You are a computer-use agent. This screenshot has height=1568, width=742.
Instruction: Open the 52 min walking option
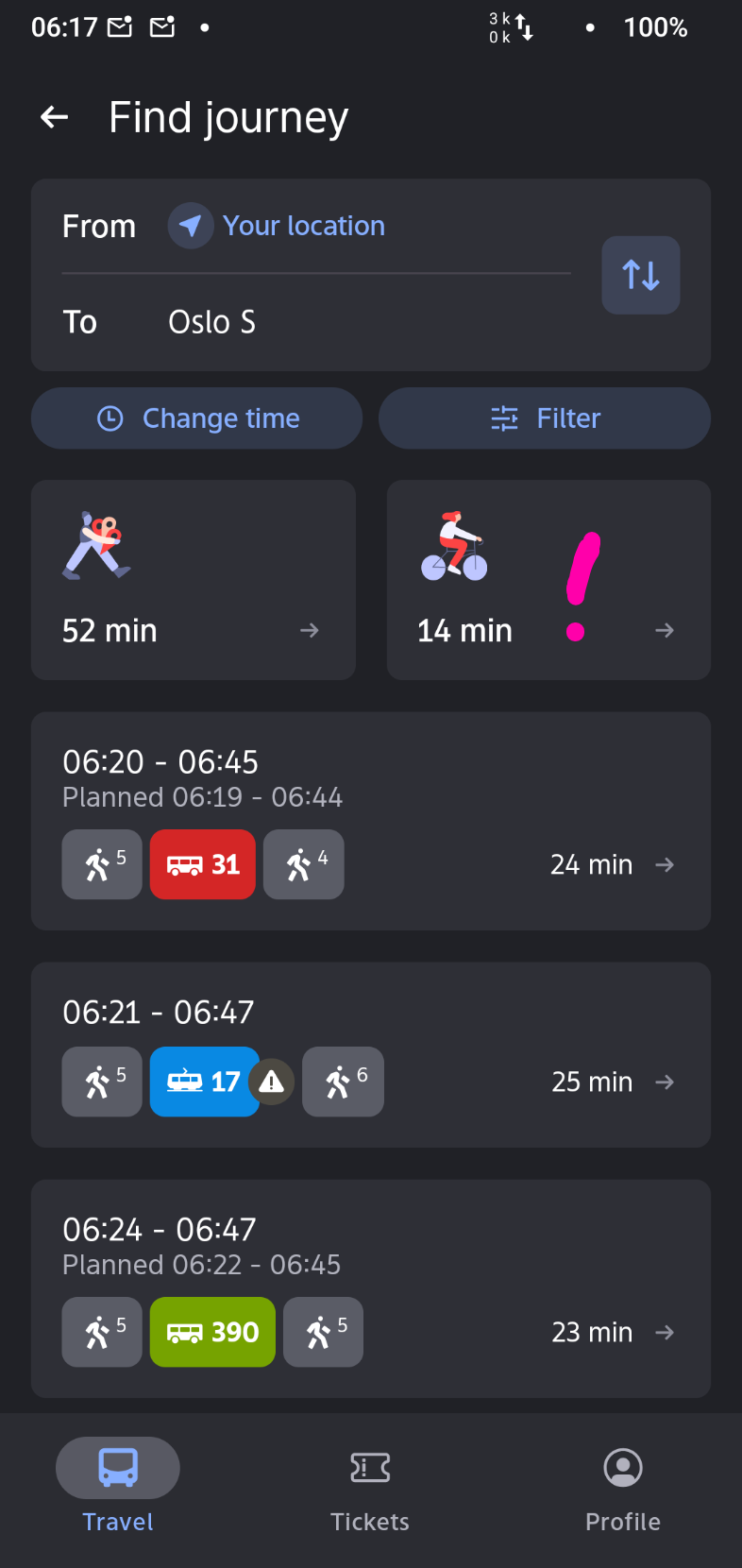pos(194,580)
